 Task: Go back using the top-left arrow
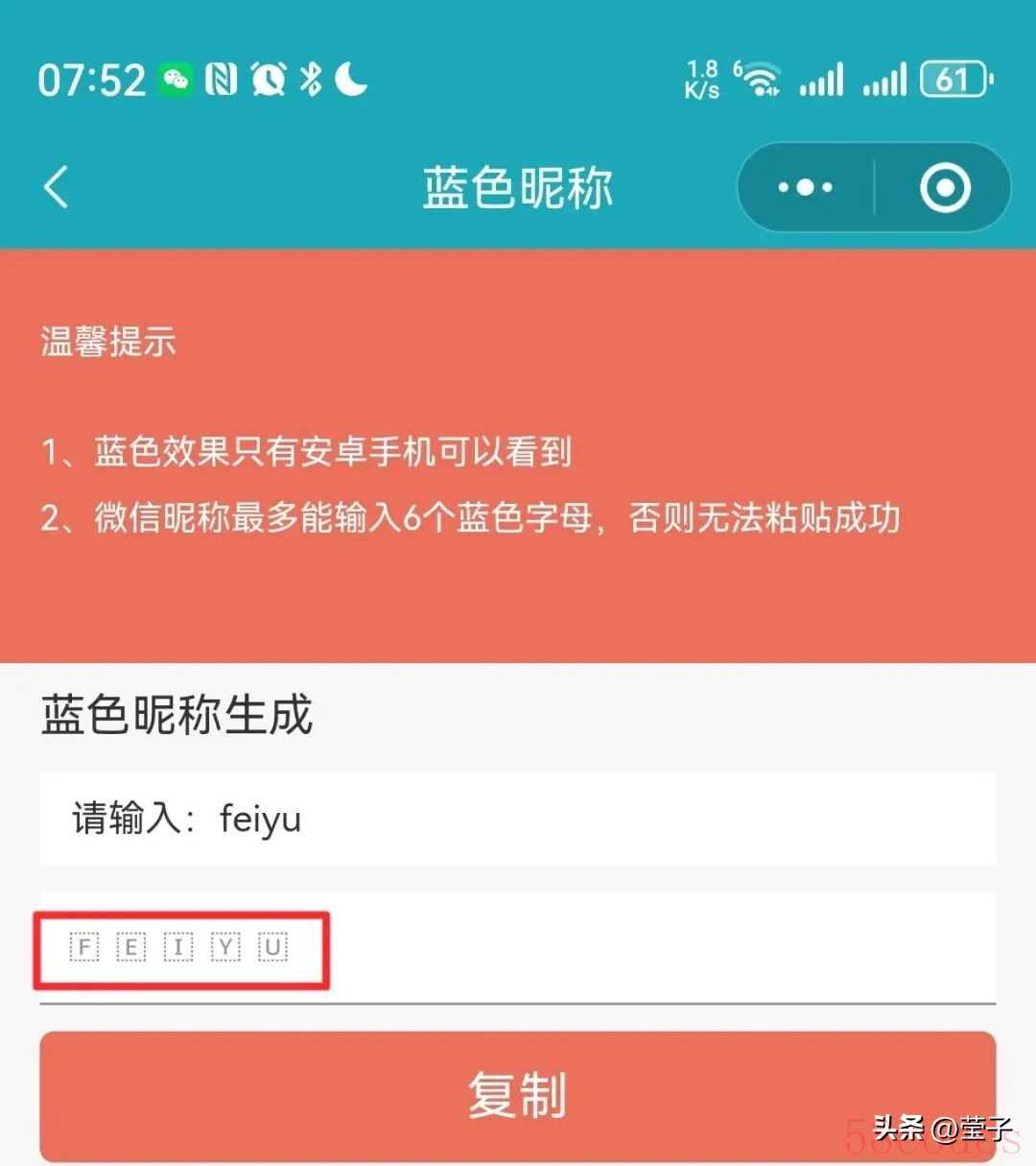57,186
